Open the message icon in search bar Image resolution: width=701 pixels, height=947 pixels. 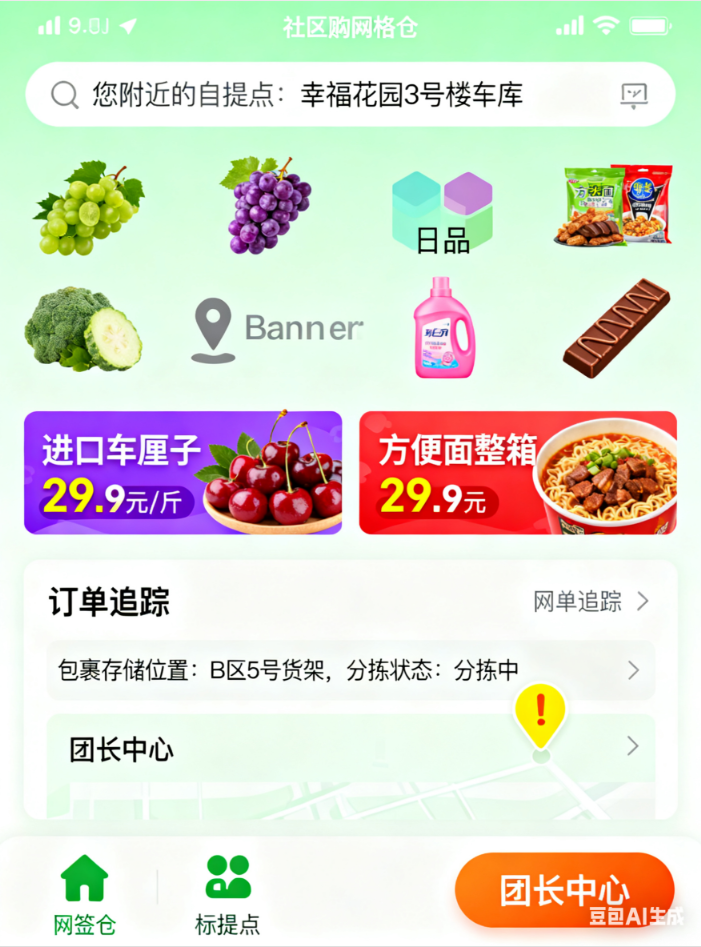[634, 96]
